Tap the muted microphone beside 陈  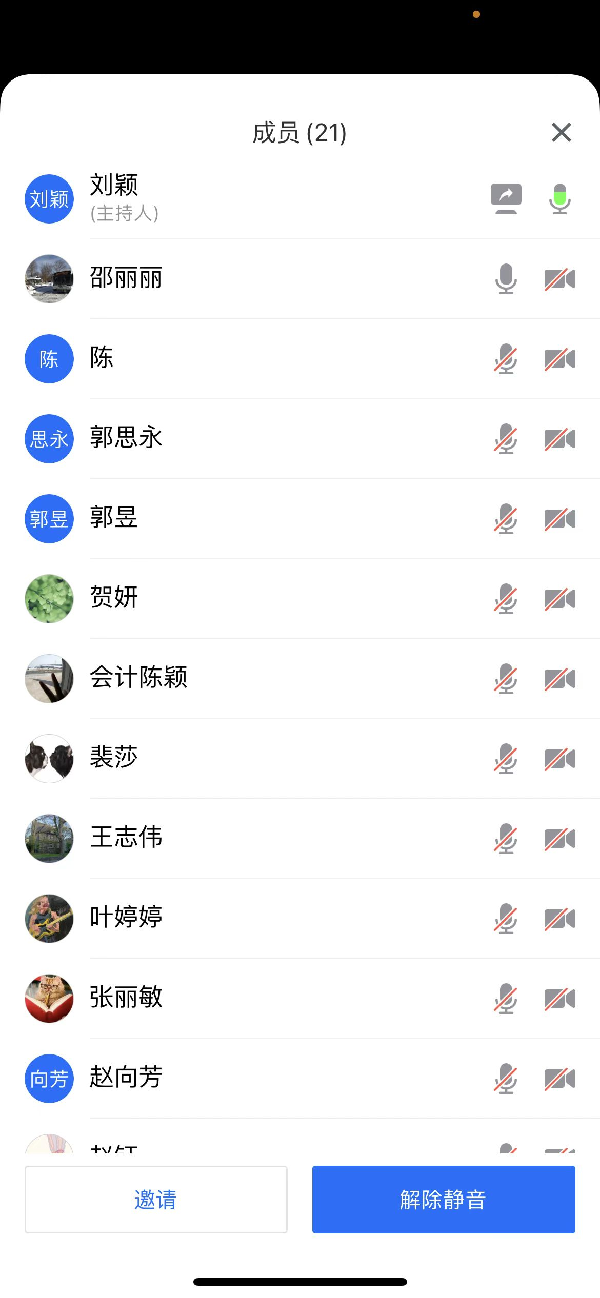point(506,359)
